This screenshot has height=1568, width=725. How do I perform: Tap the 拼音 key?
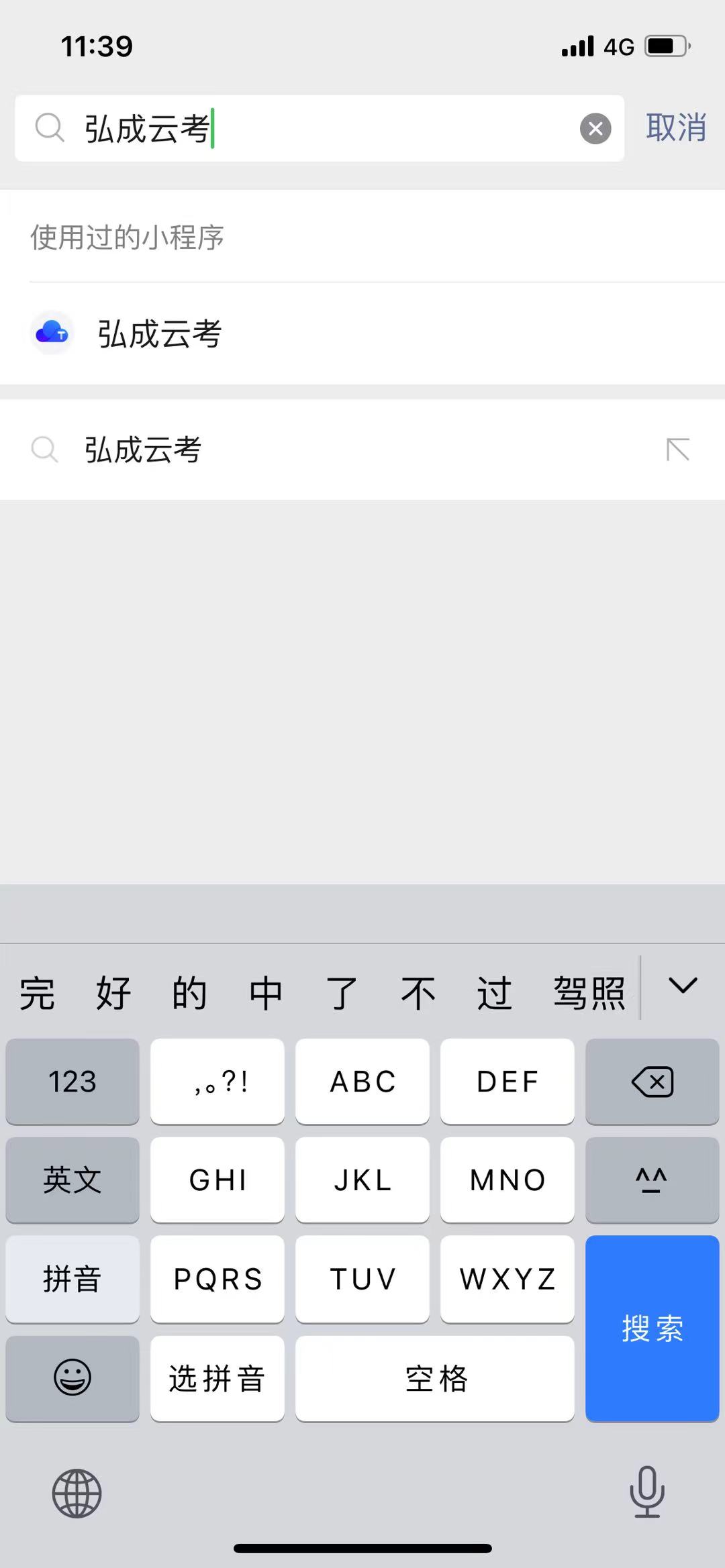[x=72, y=1278]
